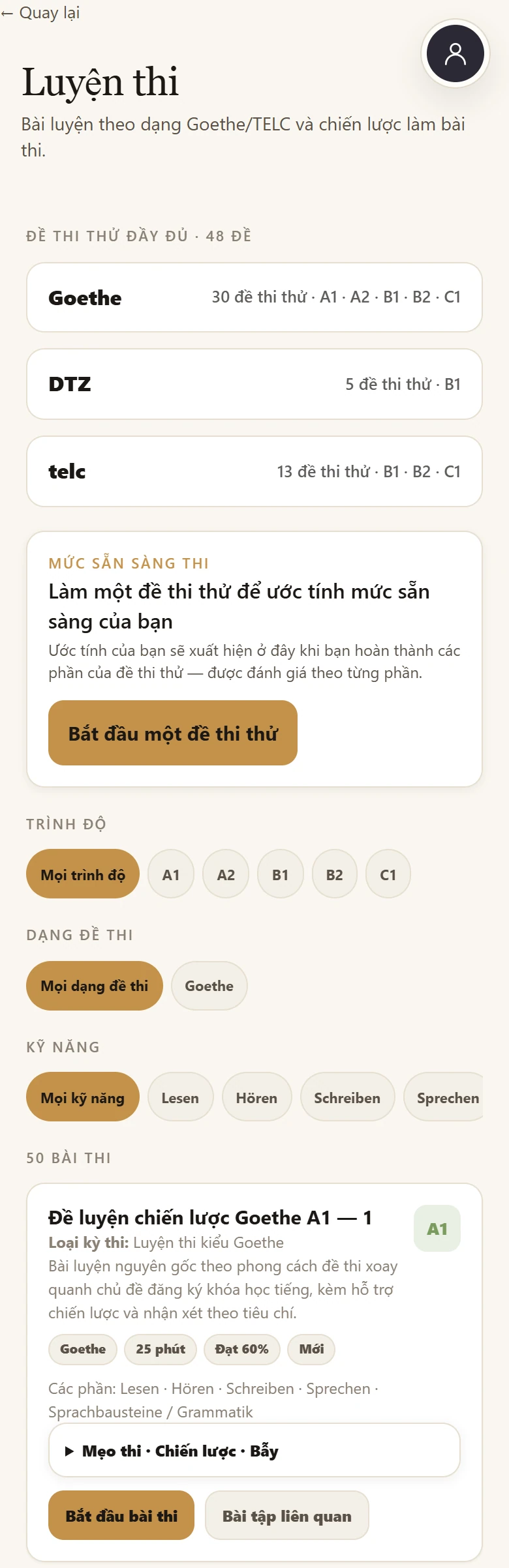The image size is (509, 1568).
Task: Open Bài tập liên quan
Action: [x=287, y=1516]
